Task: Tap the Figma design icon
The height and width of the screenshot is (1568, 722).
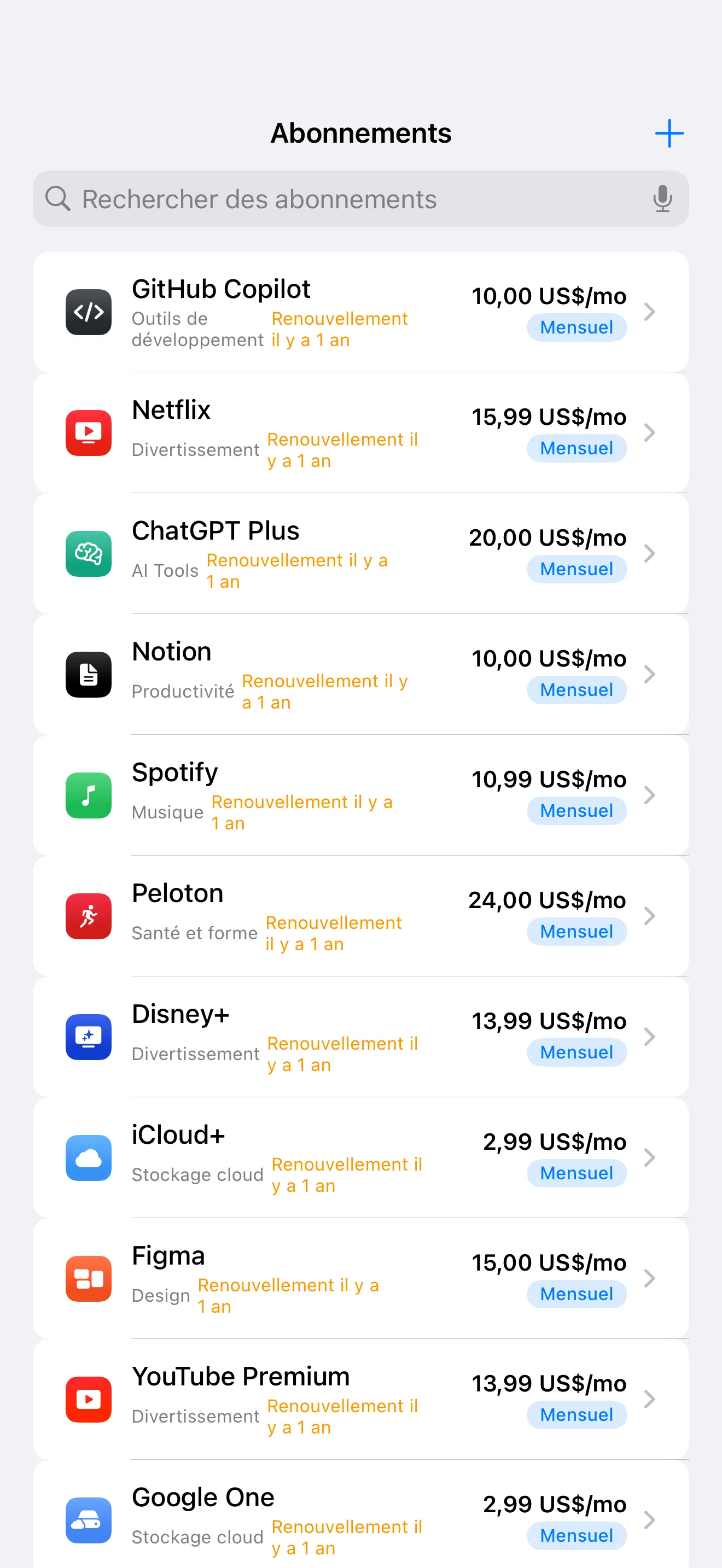Action: [x=88, y=1279]
